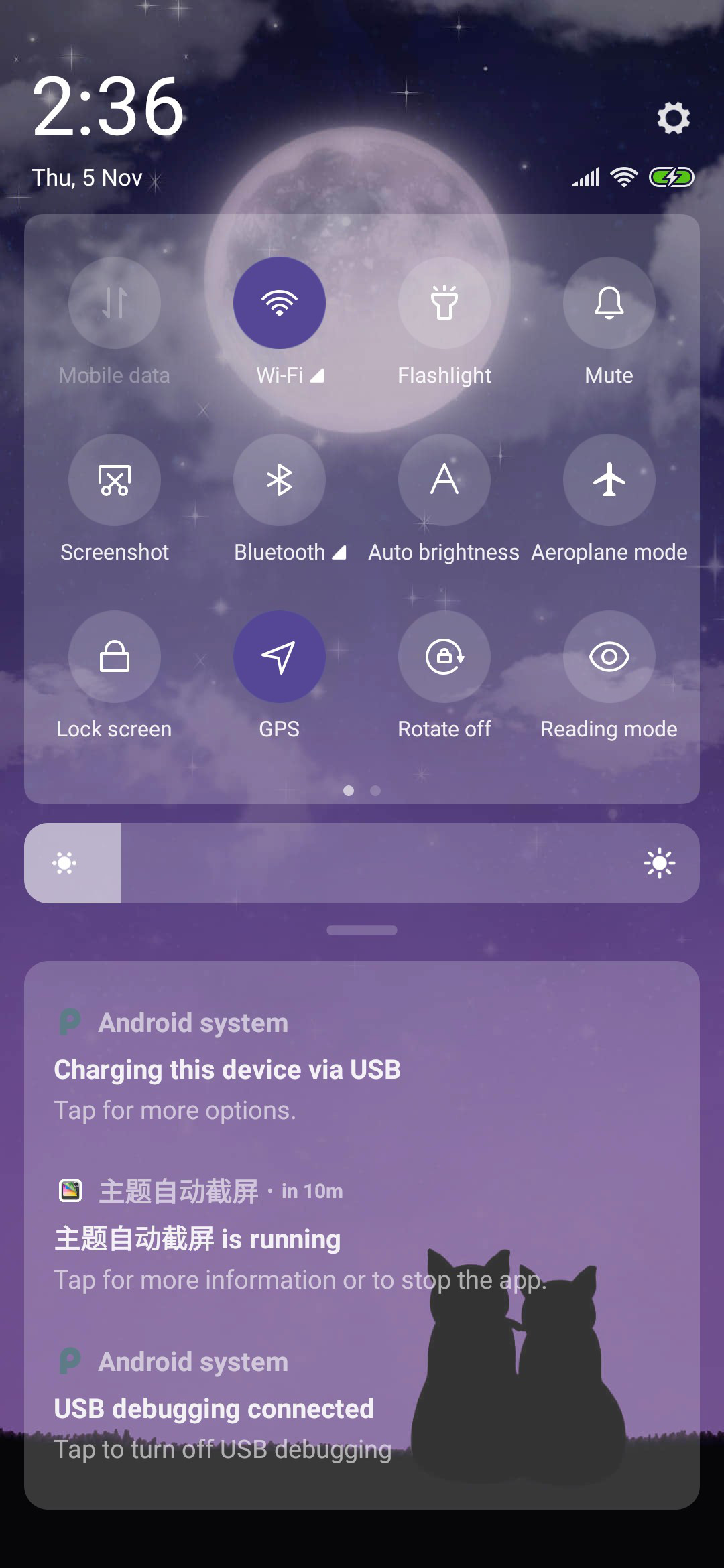Tap the USB debugging connected notification

[362, 1404]
